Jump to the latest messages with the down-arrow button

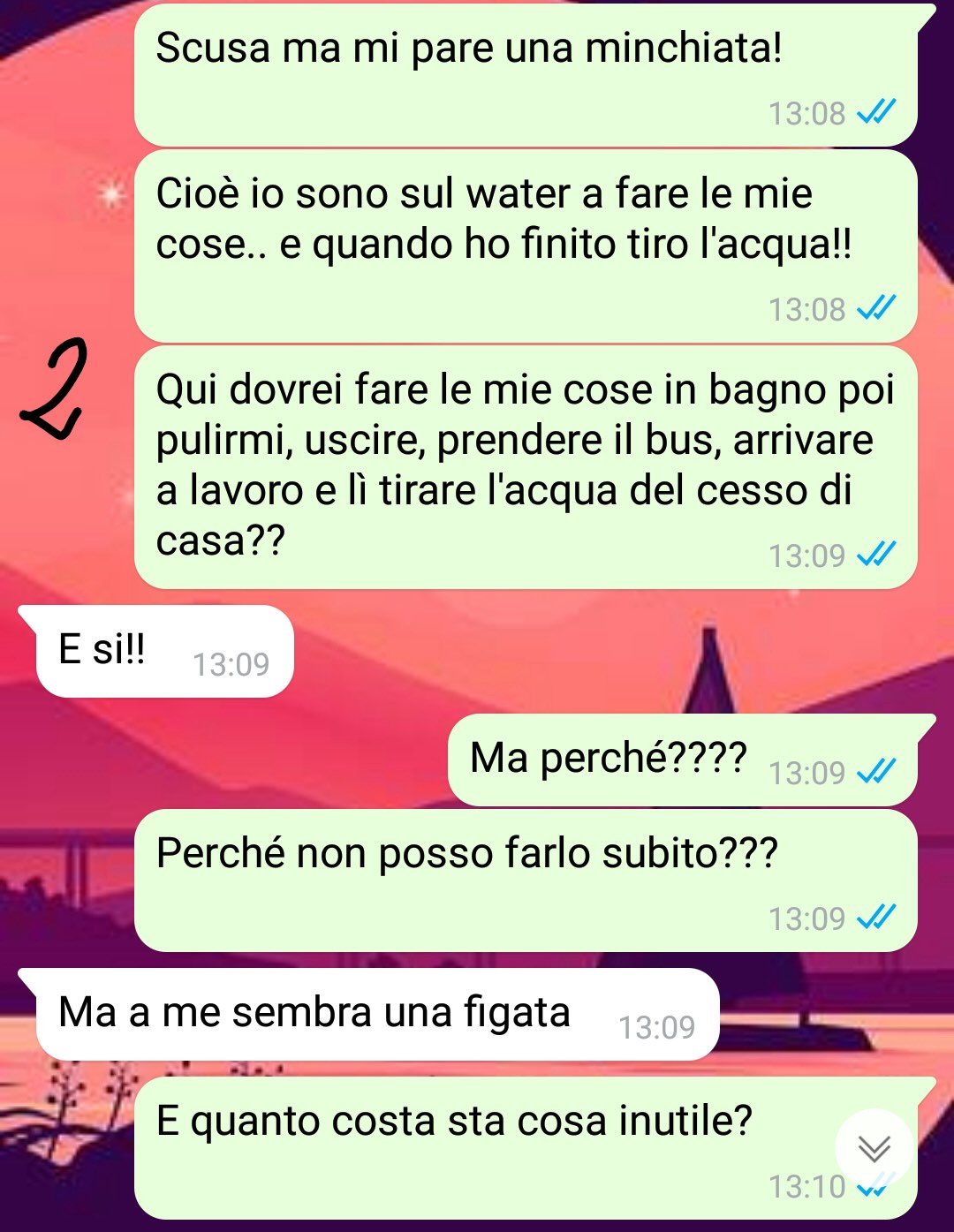click(x=874, y=1147)
